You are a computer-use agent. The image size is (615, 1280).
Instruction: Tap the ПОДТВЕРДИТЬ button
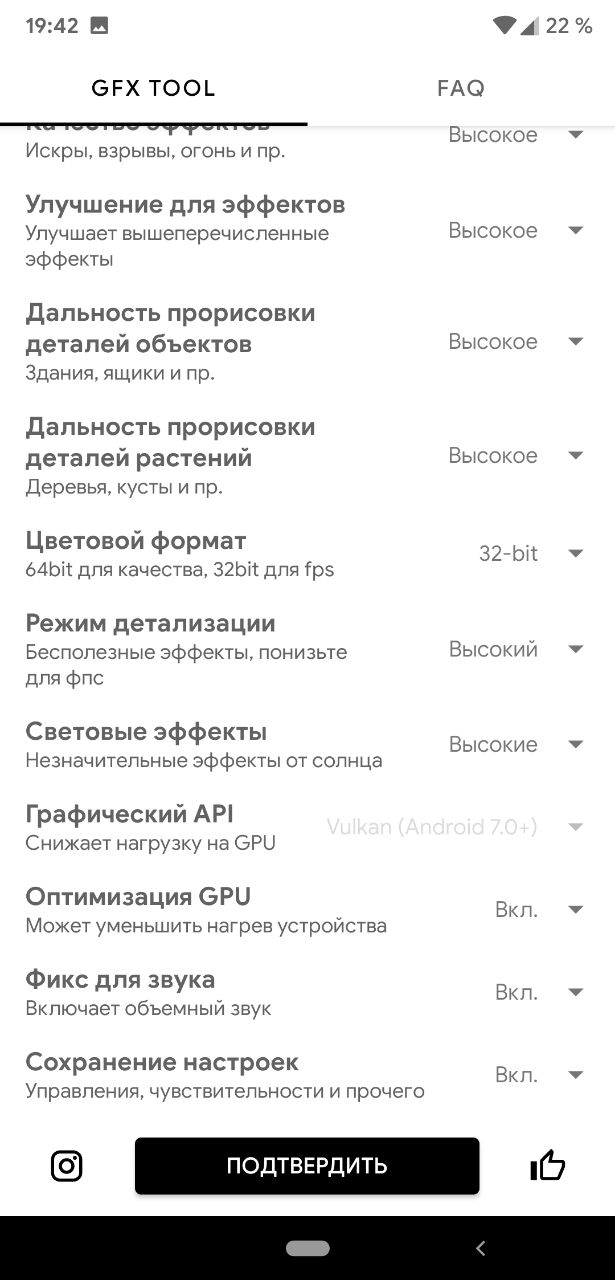coord(307,1166)
